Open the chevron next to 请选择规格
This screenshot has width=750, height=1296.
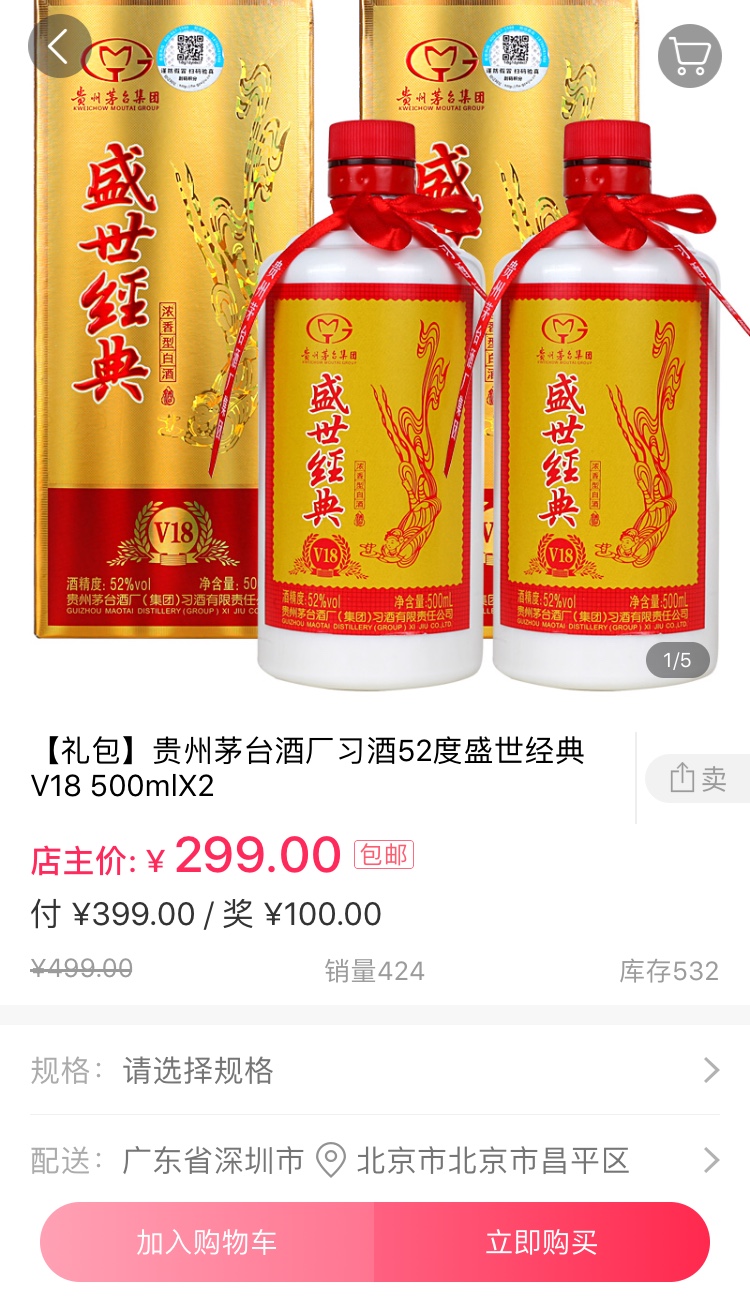[x=712, y=1071]
